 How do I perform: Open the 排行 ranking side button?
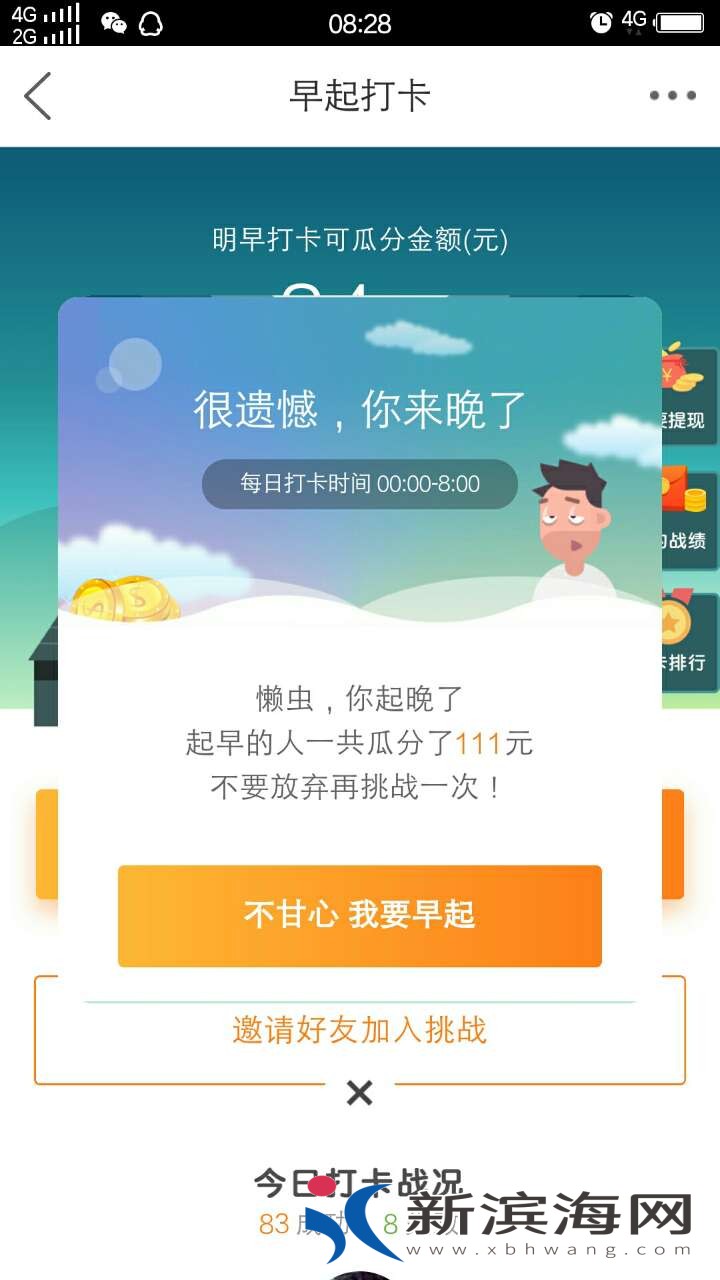pyautogui.click(x=690, y=640)
